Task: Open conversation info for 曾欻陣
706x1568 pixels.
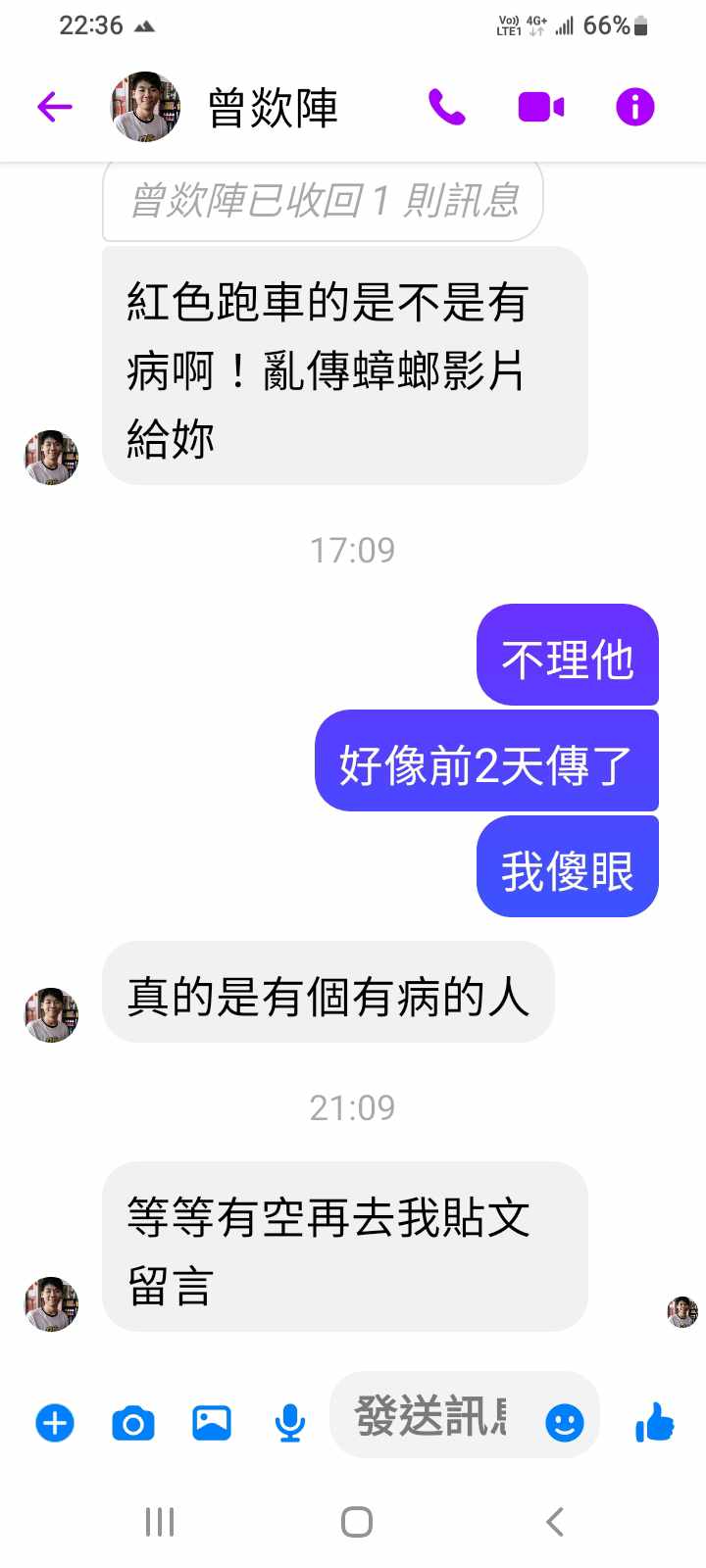Action: pos(634,106)
